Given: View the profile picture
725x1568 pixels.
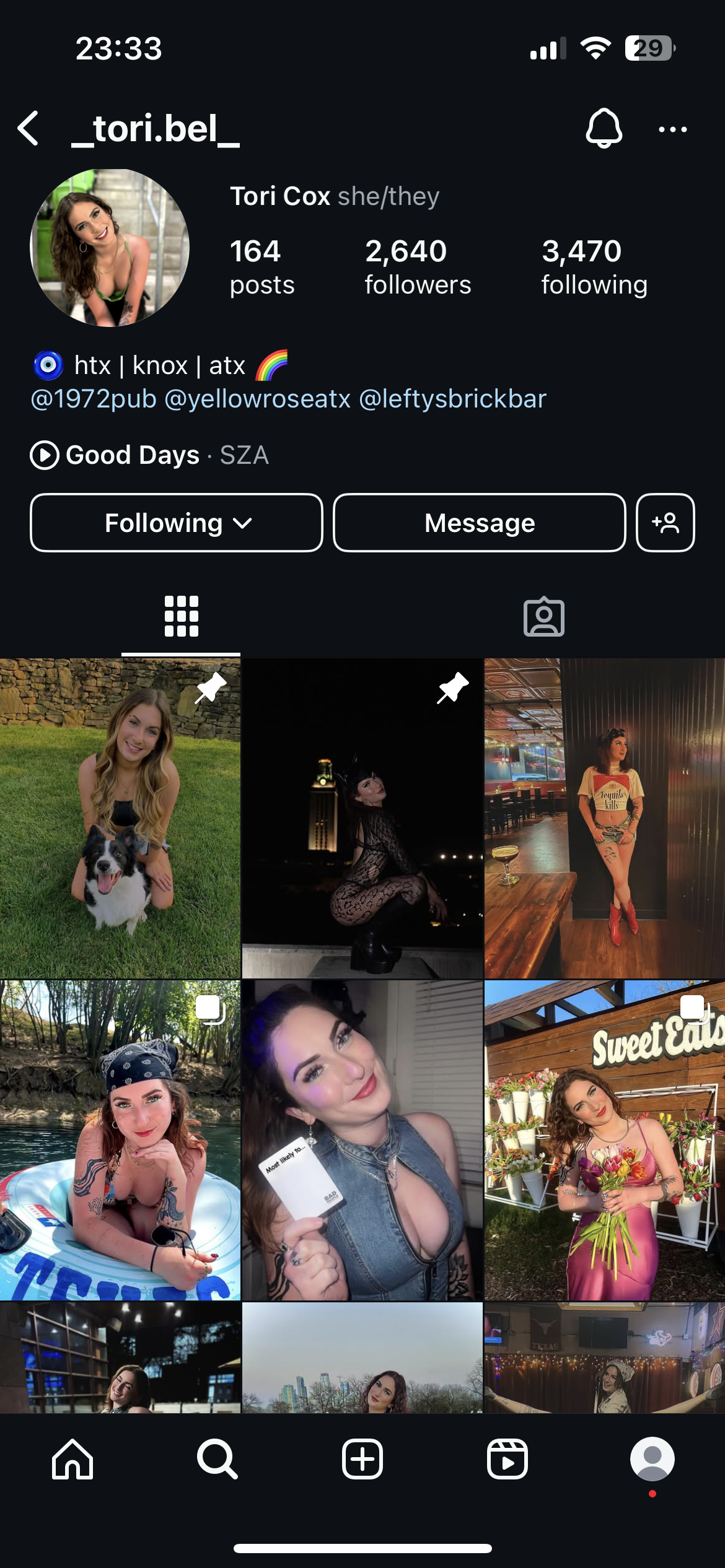Looking at the screenshot, I should [110, 247].
